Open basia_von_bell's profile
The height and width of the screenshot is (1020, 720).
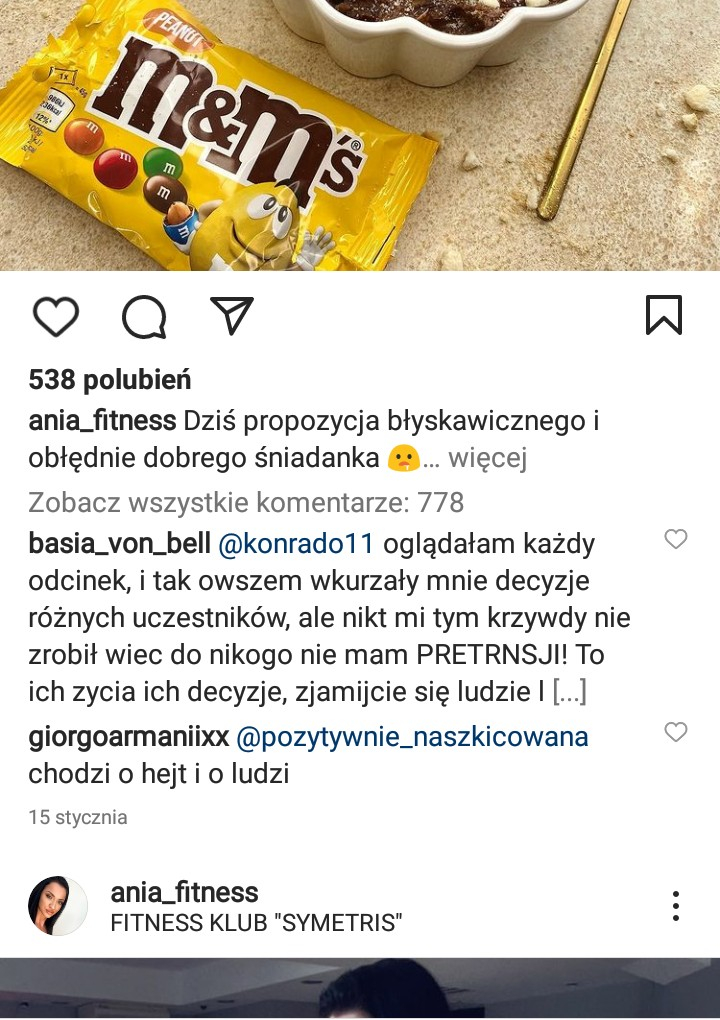[x=119, y=544]
